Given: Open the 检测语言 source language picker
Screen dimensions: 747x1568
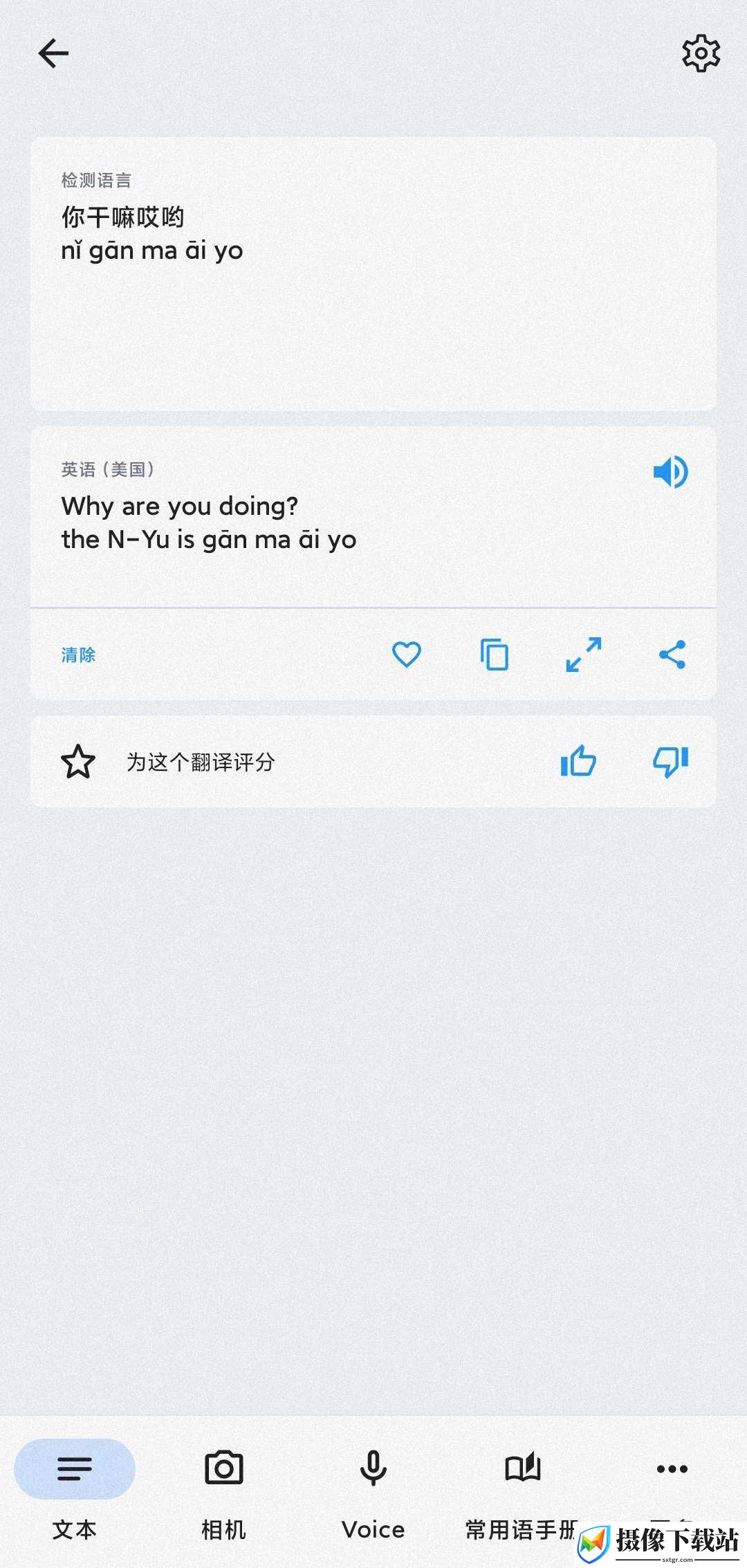Looking at the screenshot, I should pyautogui.click(x=96, y=181).
